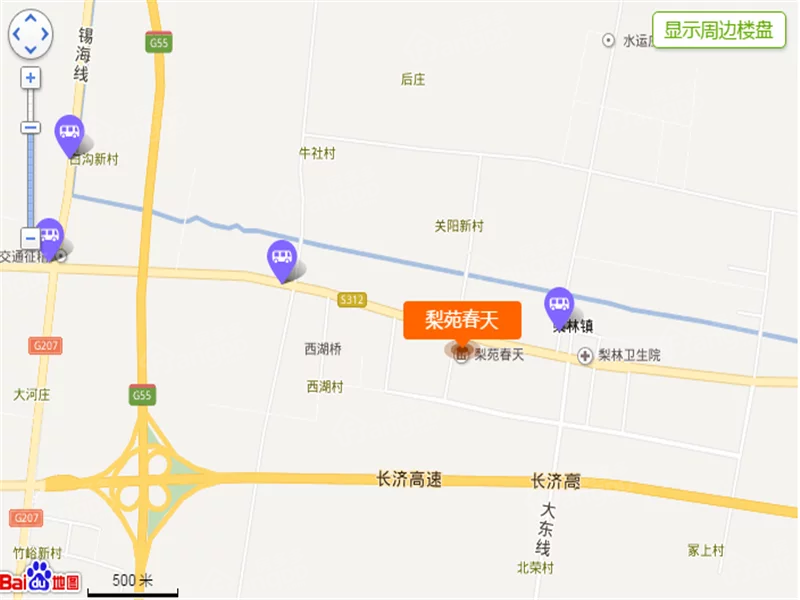Select the bus stop marker near 交通征稽
Image resolution: width=800 pixels, height=600 pixels.
tap(50, 236)
